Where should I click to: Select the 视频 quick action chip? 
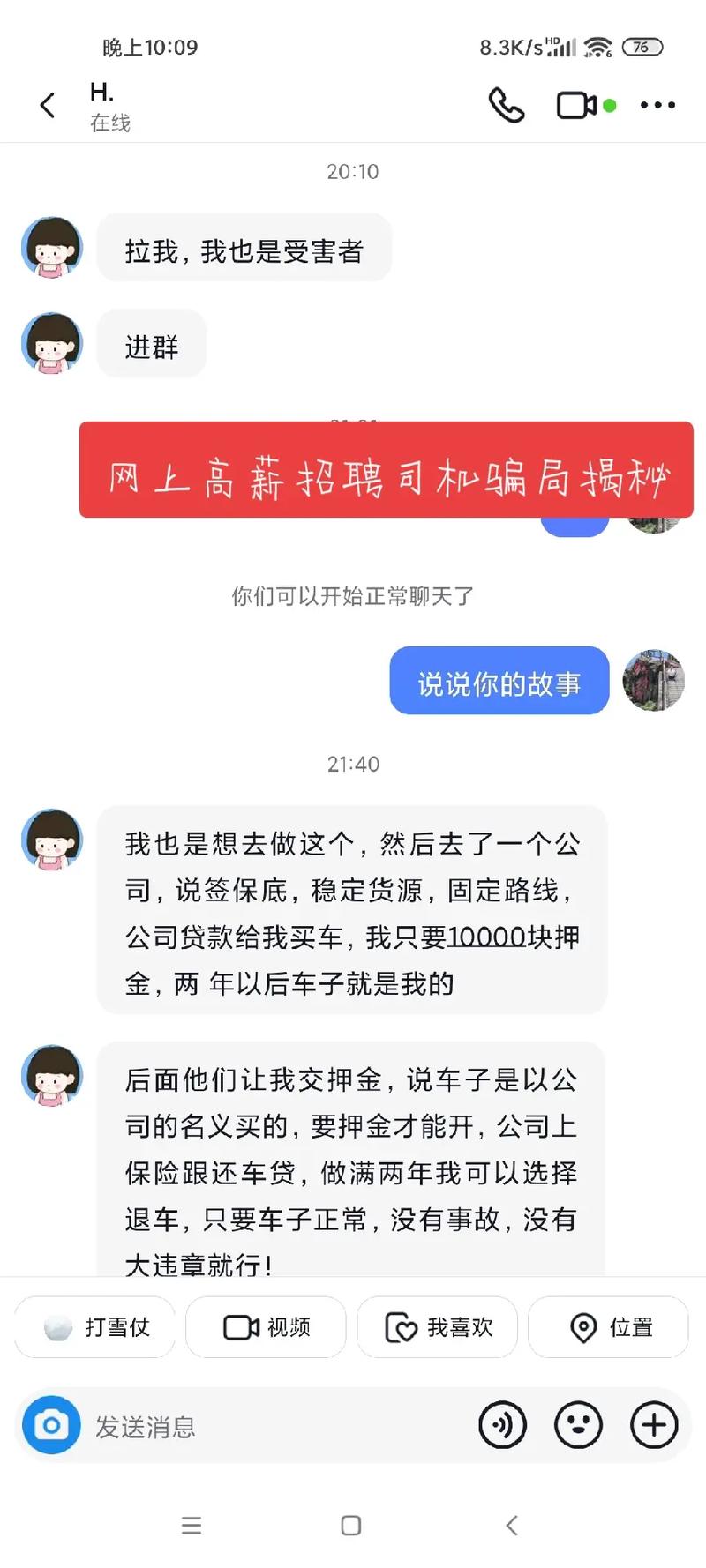tap(266, 1326)
